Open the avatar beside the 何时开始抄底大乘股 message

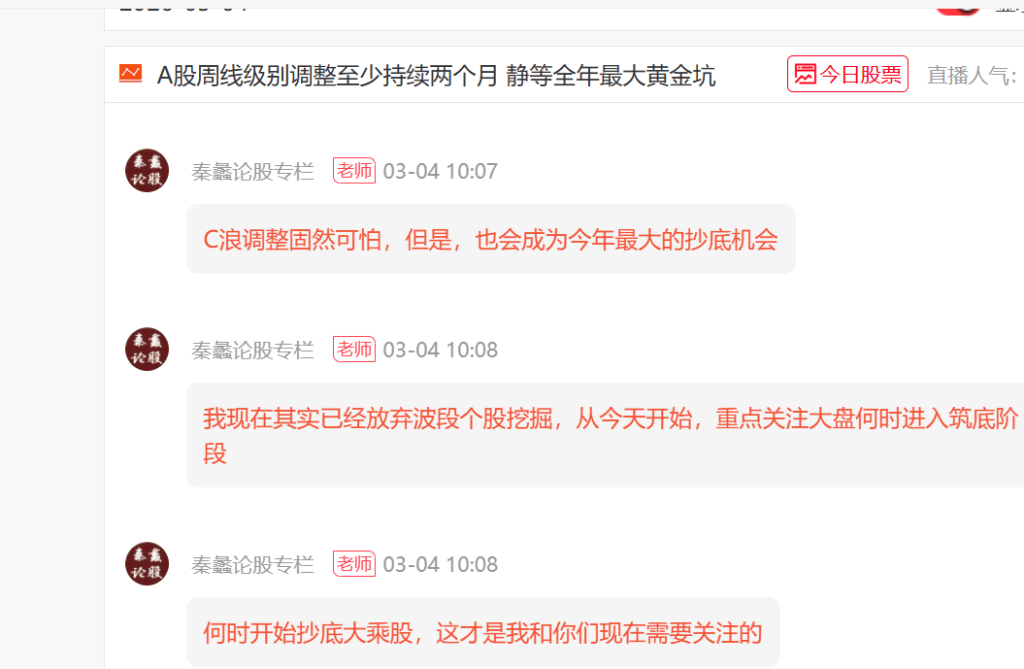(147, 564)
